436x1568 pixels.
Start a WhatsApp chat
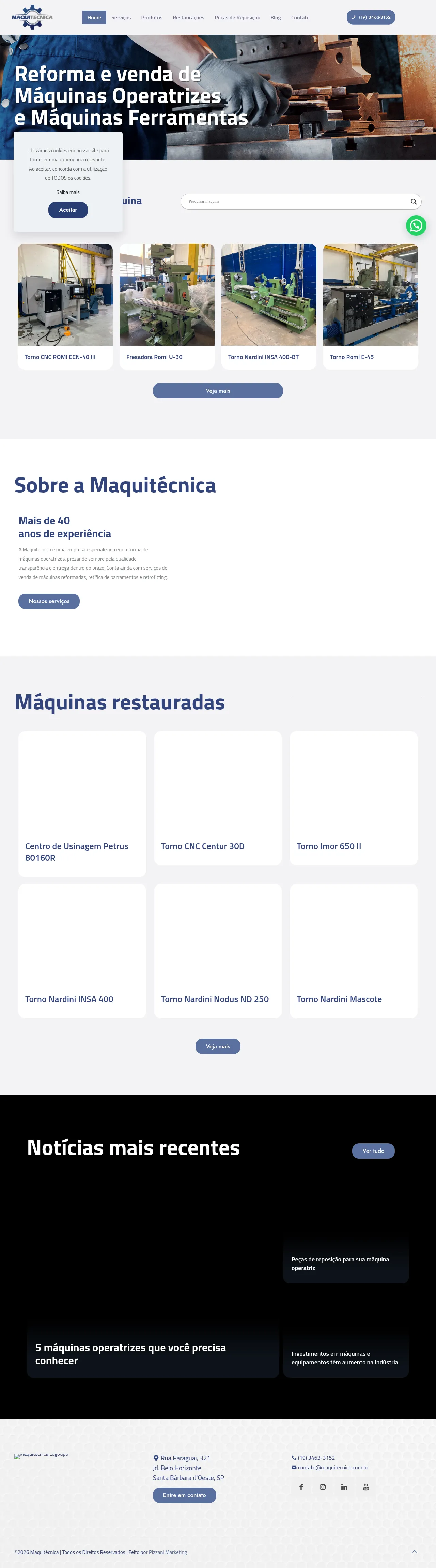tap(416, 225)
